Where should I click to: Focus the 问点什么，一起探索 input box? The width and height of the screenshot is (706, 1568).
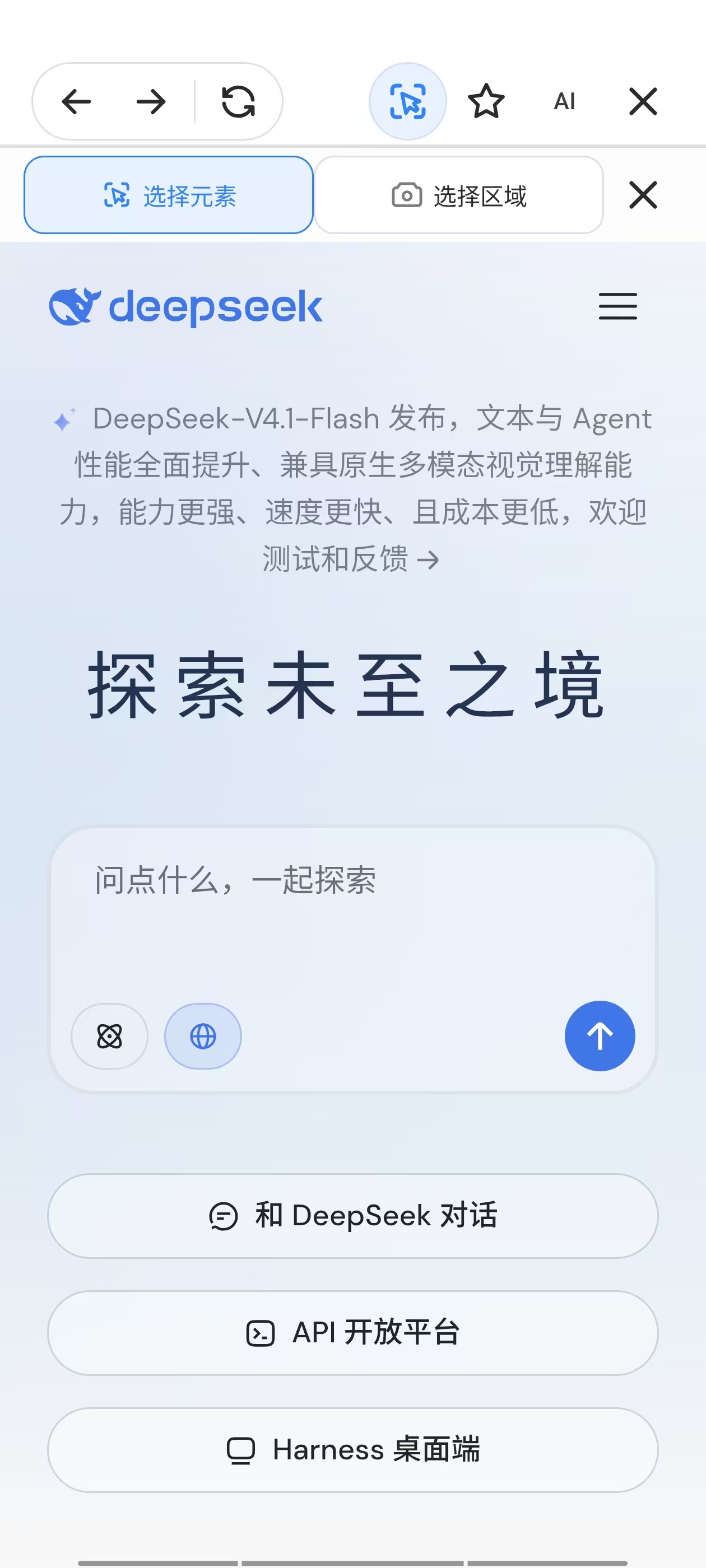[x=352, y=913]
